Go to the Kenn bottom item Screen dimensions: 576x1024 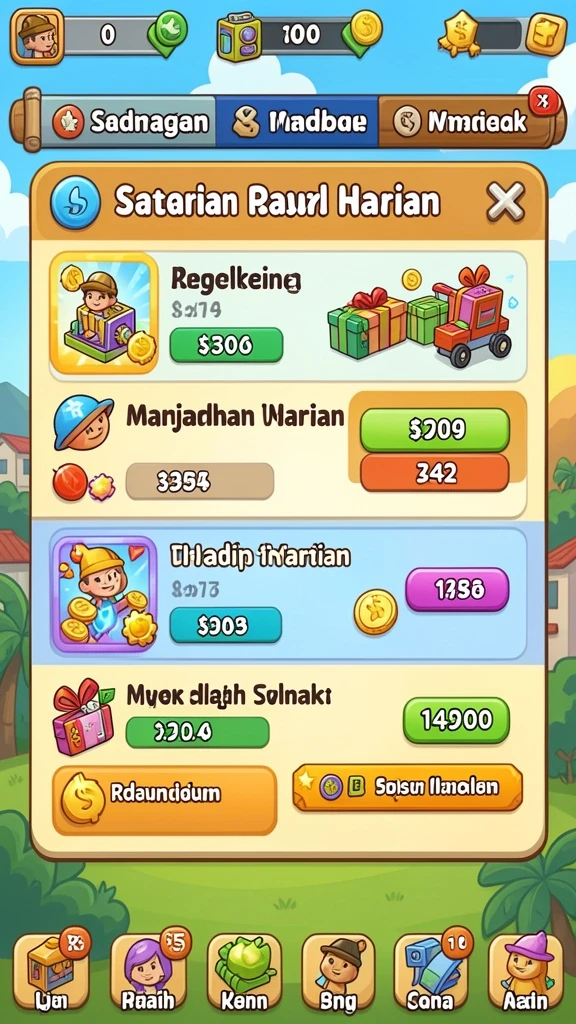pyautogui.click(x=244, y=972)
